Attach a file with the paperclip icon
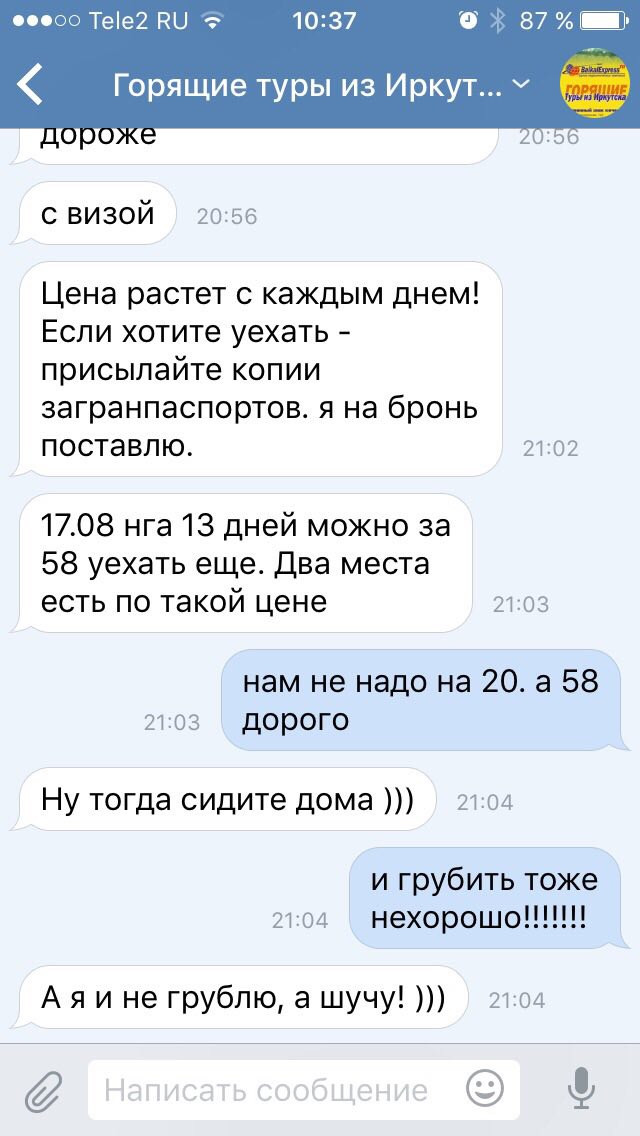 click(46, 1091)
